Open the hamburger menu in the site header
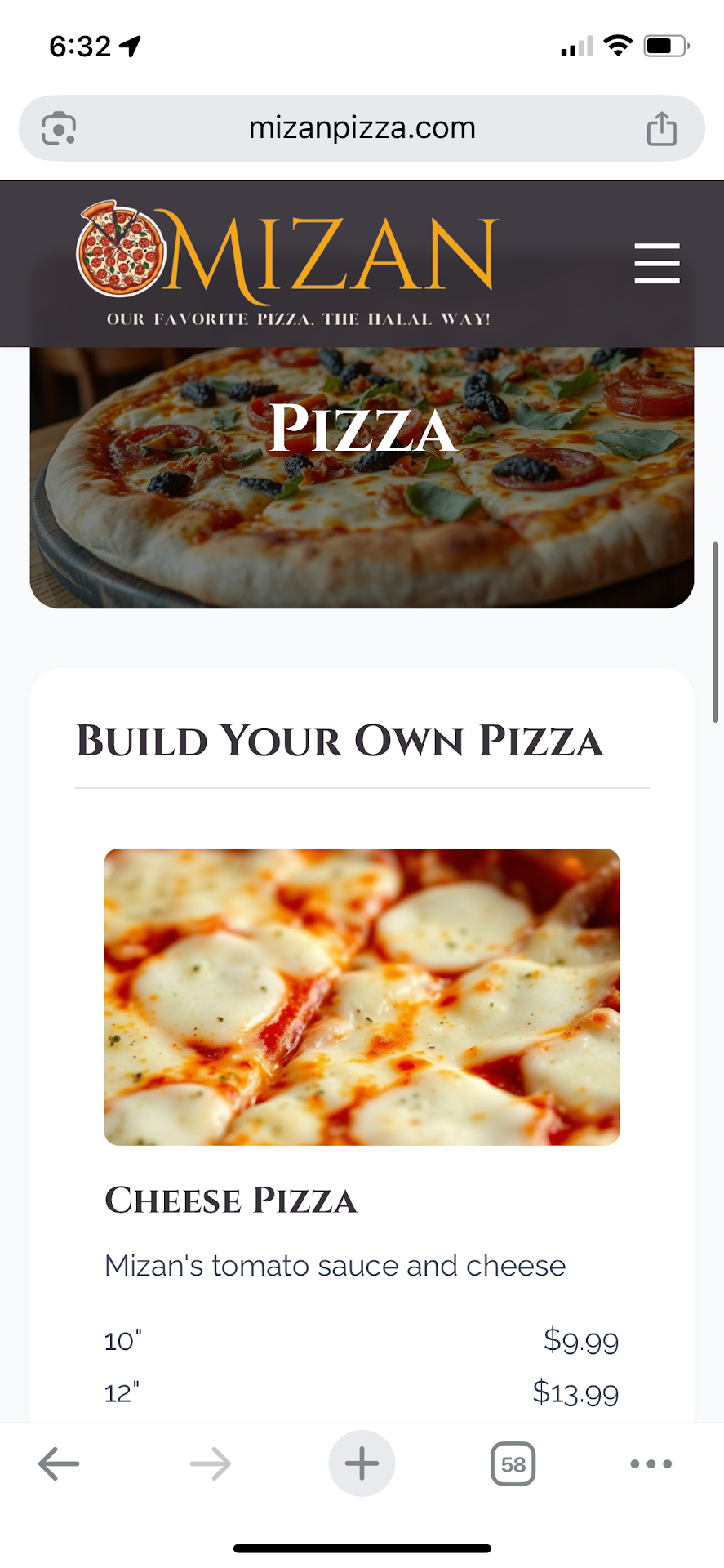724x1568 pixels. pos(656,263)
